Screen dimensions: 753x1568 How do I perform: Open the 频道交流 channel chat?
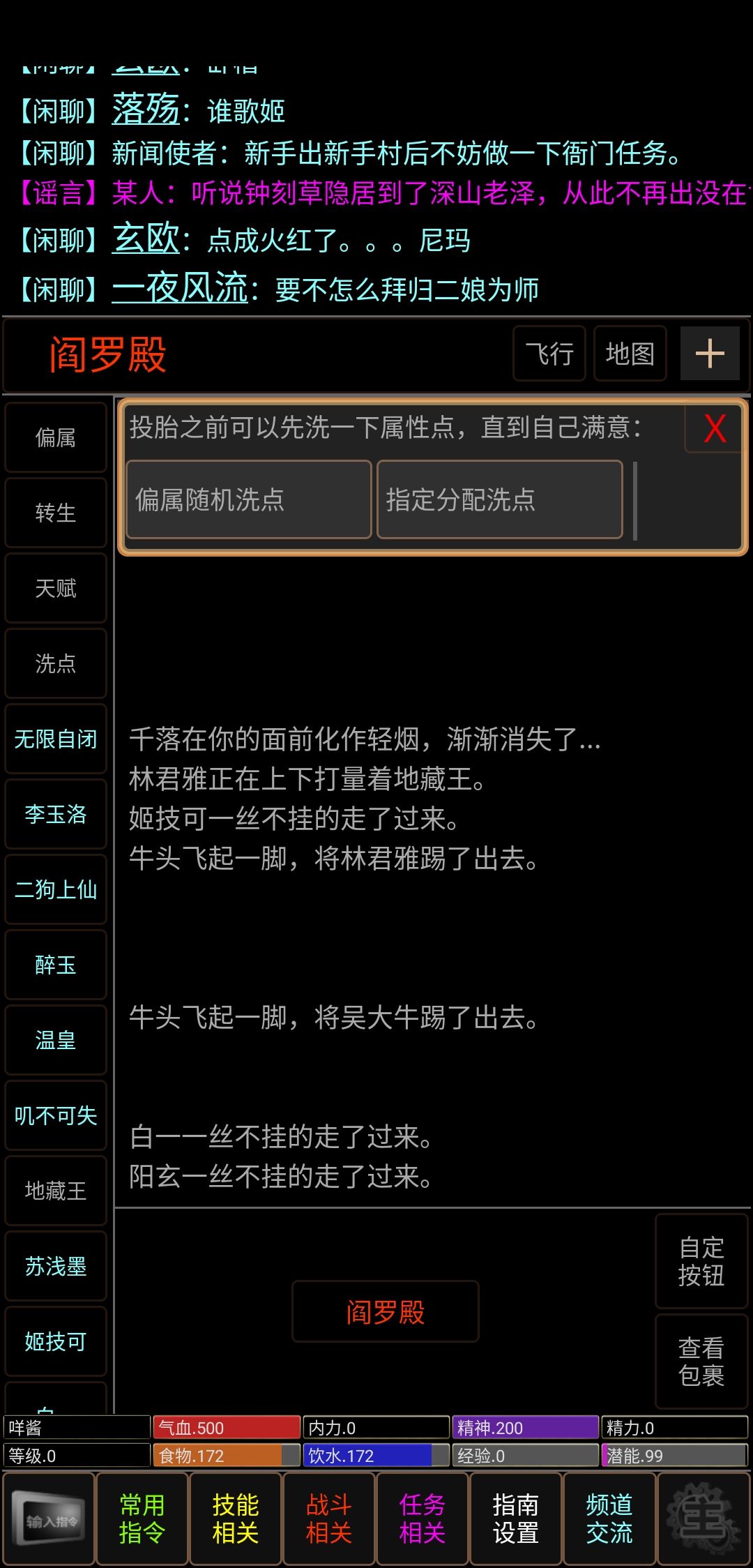coord(609,1518)
